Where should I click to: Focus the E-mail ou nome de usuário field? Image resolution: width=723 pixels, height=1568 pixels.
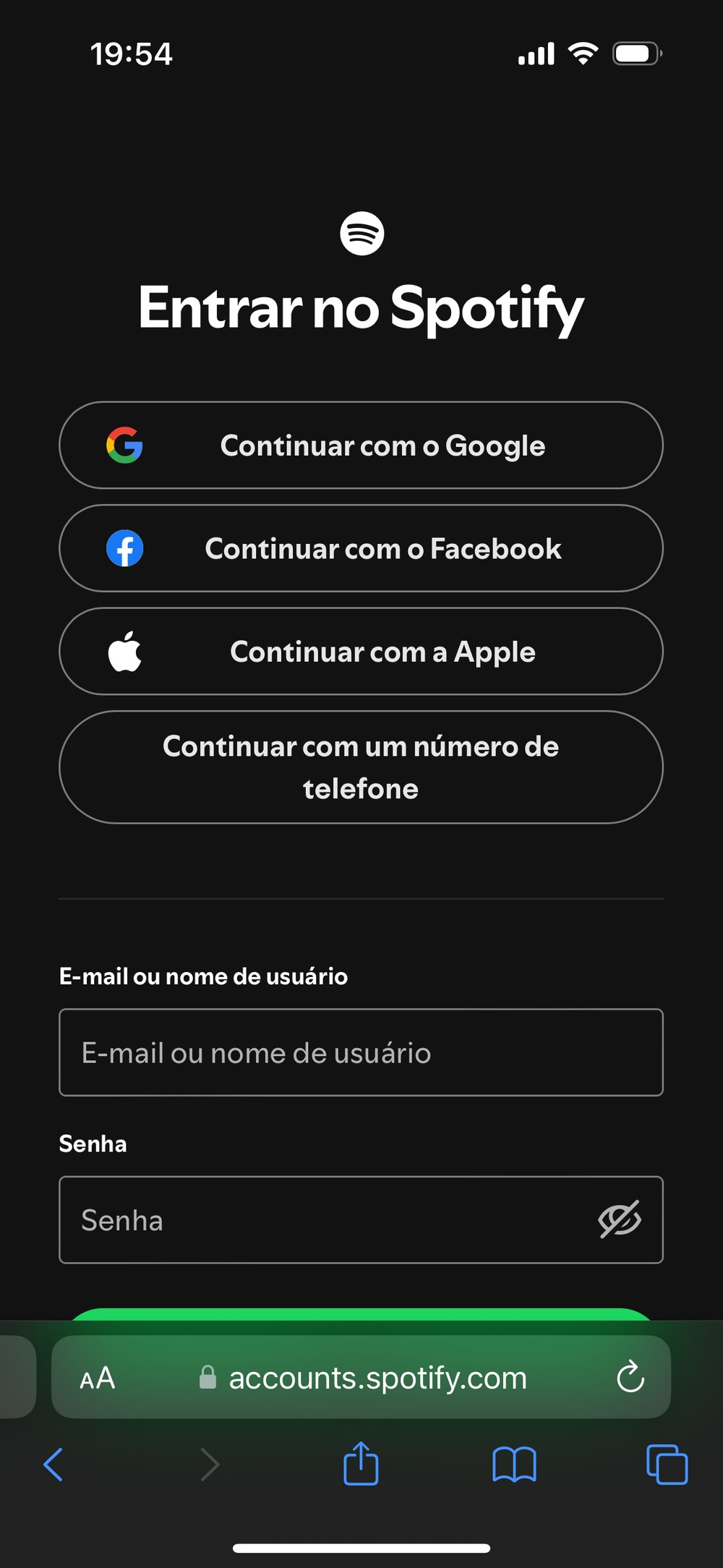point(361,1053)
